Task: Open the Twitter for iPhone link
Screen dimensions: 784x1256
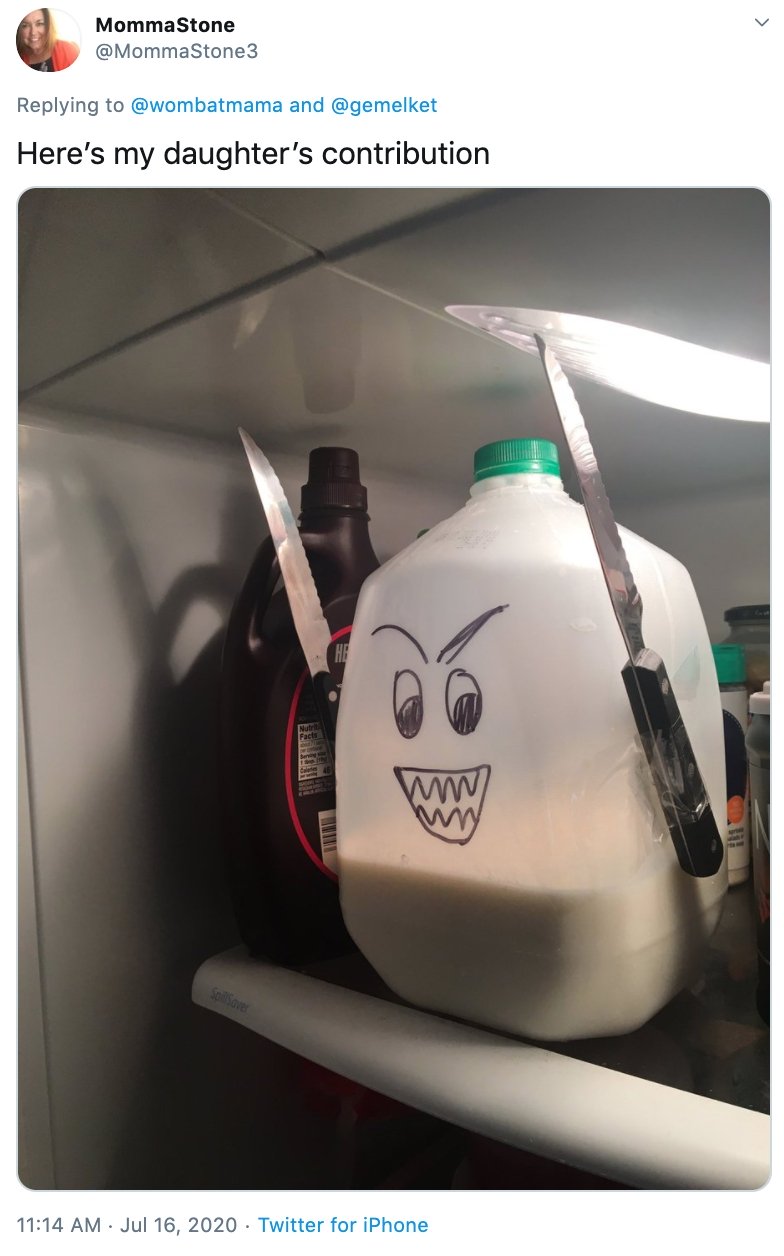Action: tap(343, 1225)
